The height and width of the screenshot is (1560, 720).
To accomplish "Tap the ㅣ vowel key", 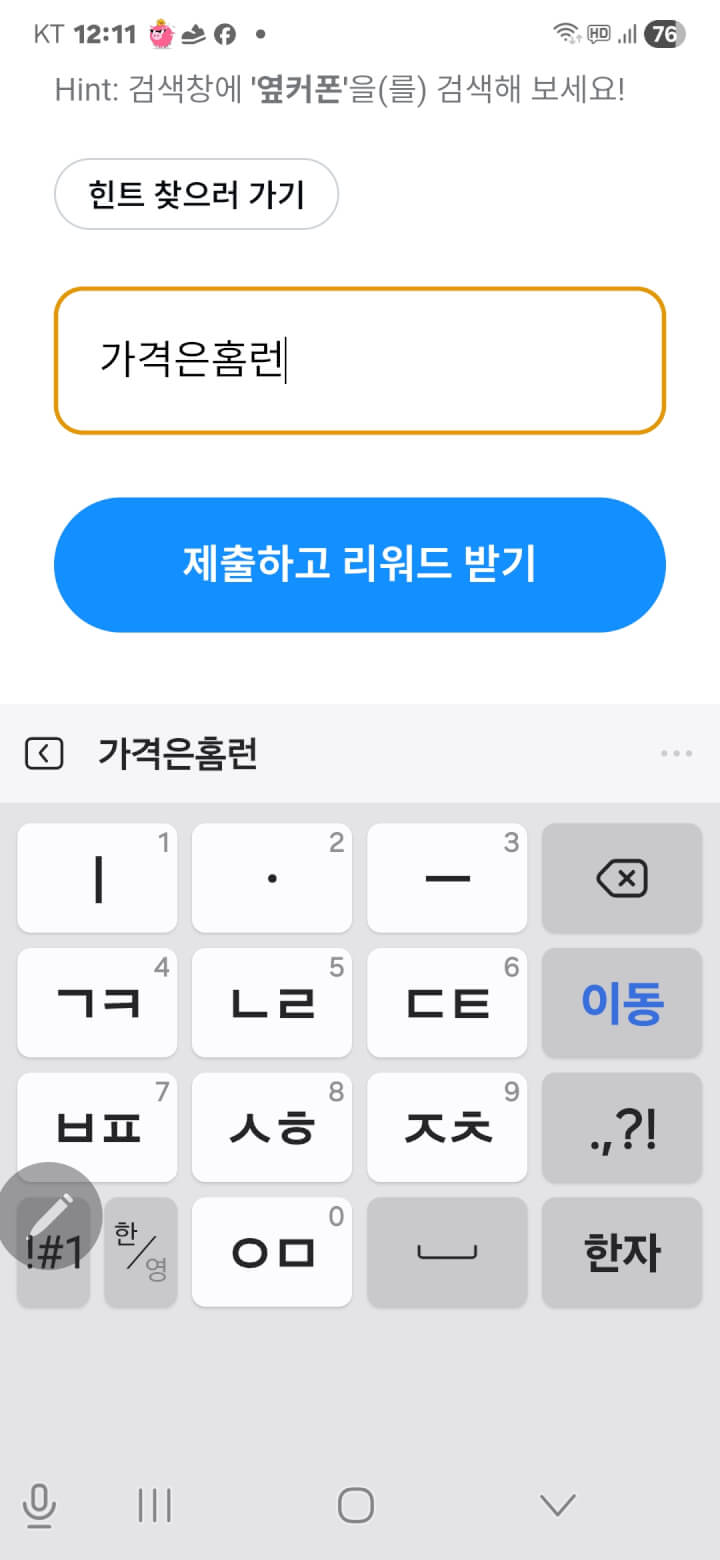I will tap(97, 879).
